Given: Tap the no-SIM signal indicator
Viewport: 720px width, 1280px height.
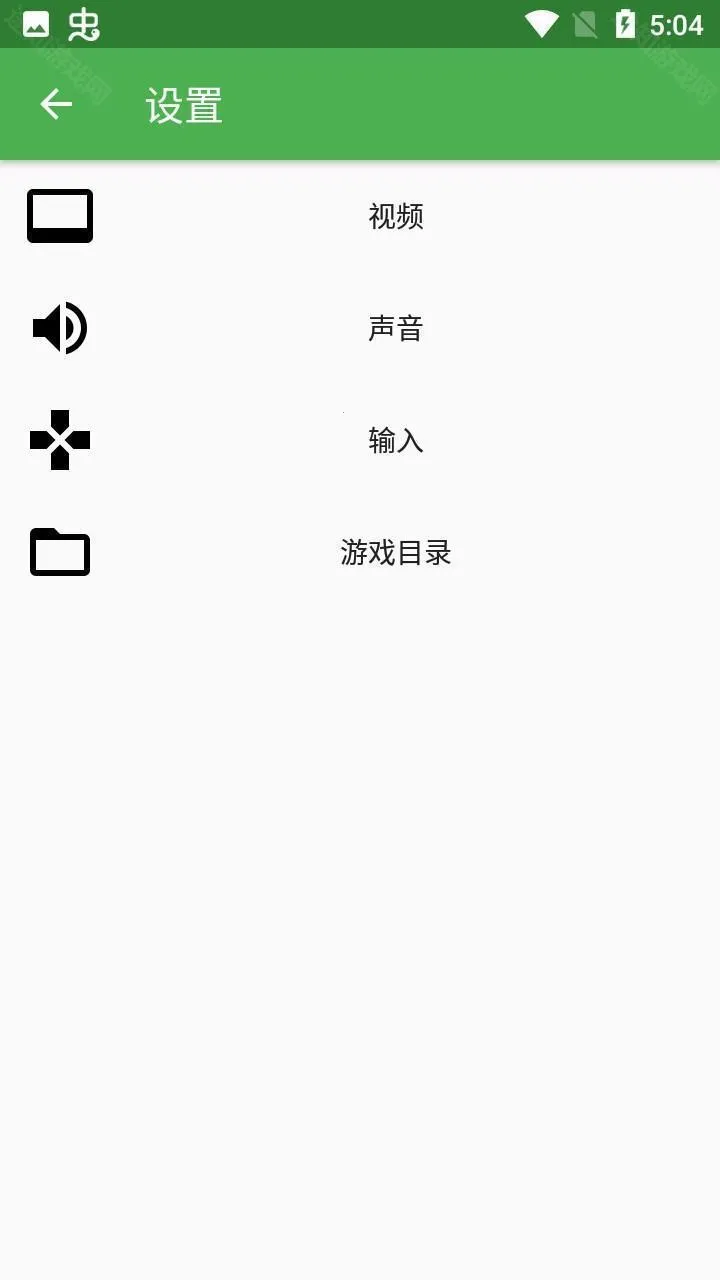Looking at the screenshot, I should point(584,23).
